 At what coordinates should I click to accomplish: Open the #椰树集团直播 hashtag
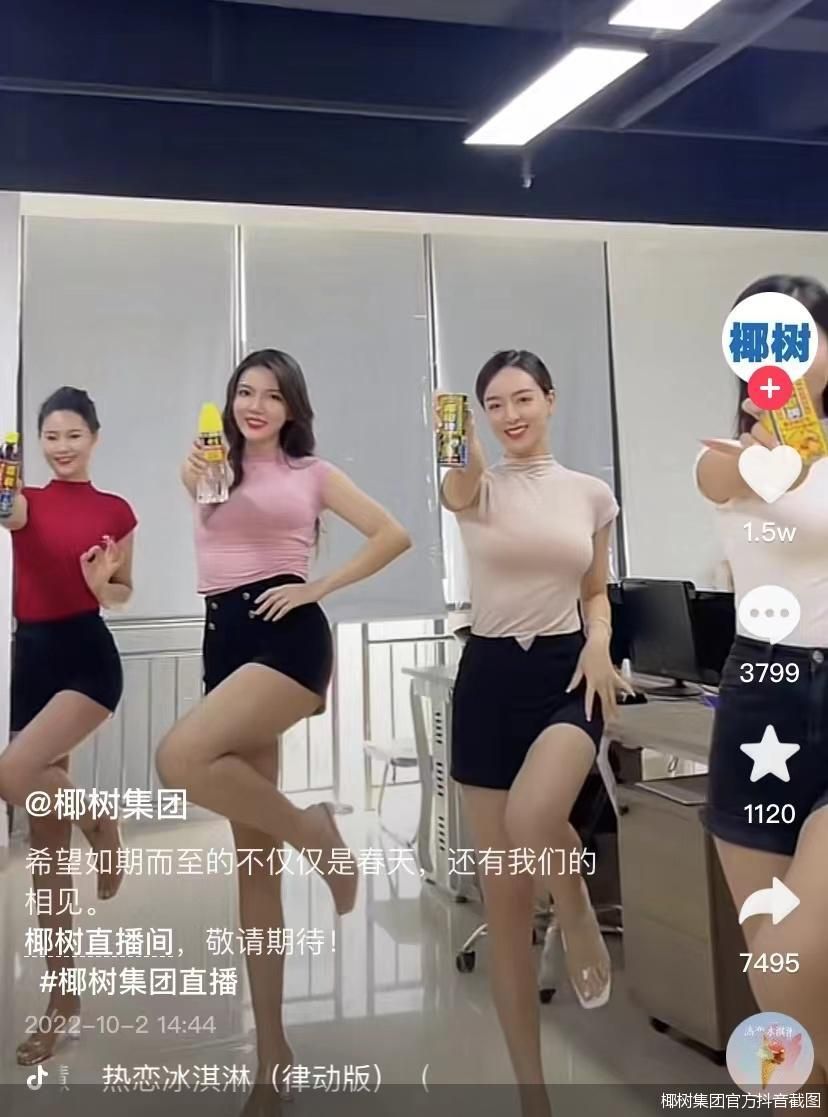click(x=139, y=981)
